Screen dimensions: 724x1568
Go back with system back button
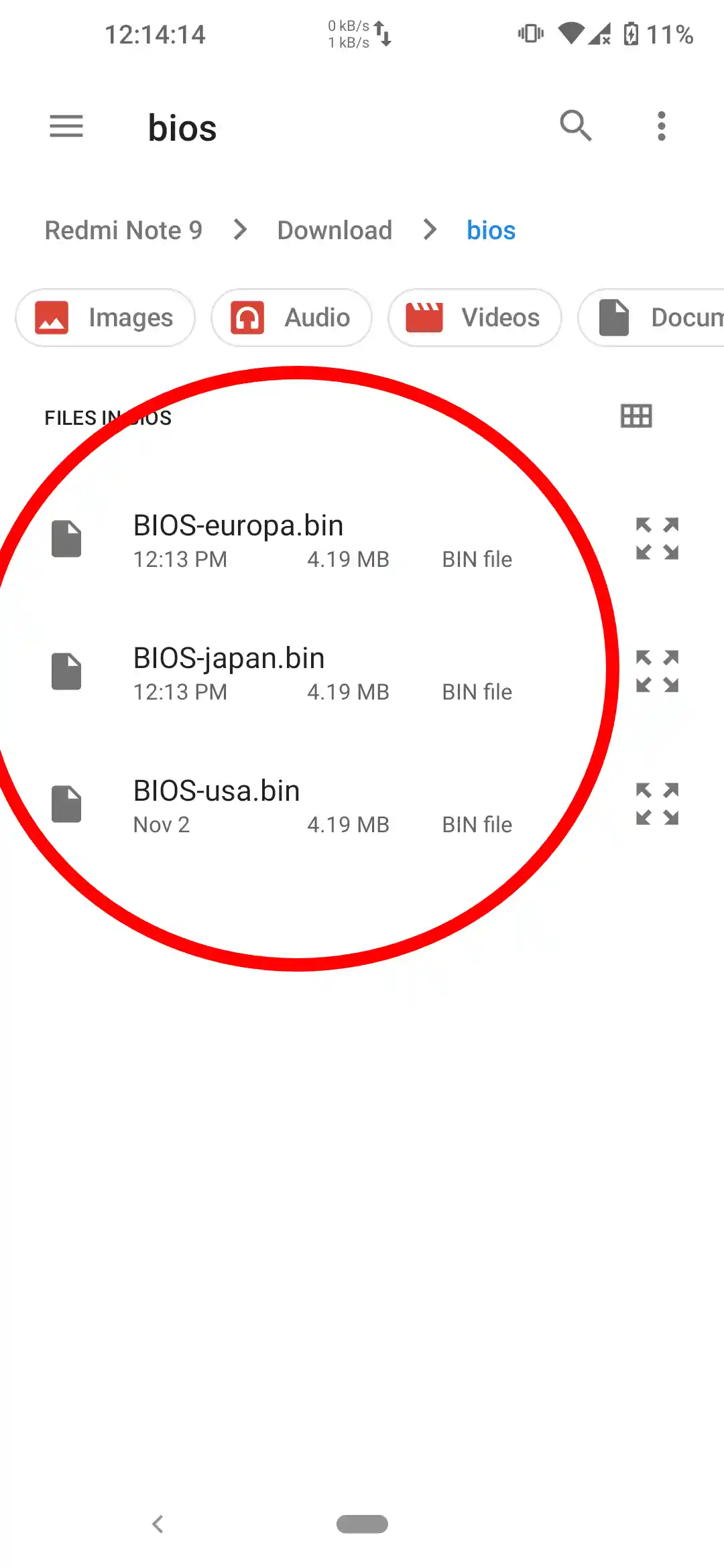tap(158, 1524)
